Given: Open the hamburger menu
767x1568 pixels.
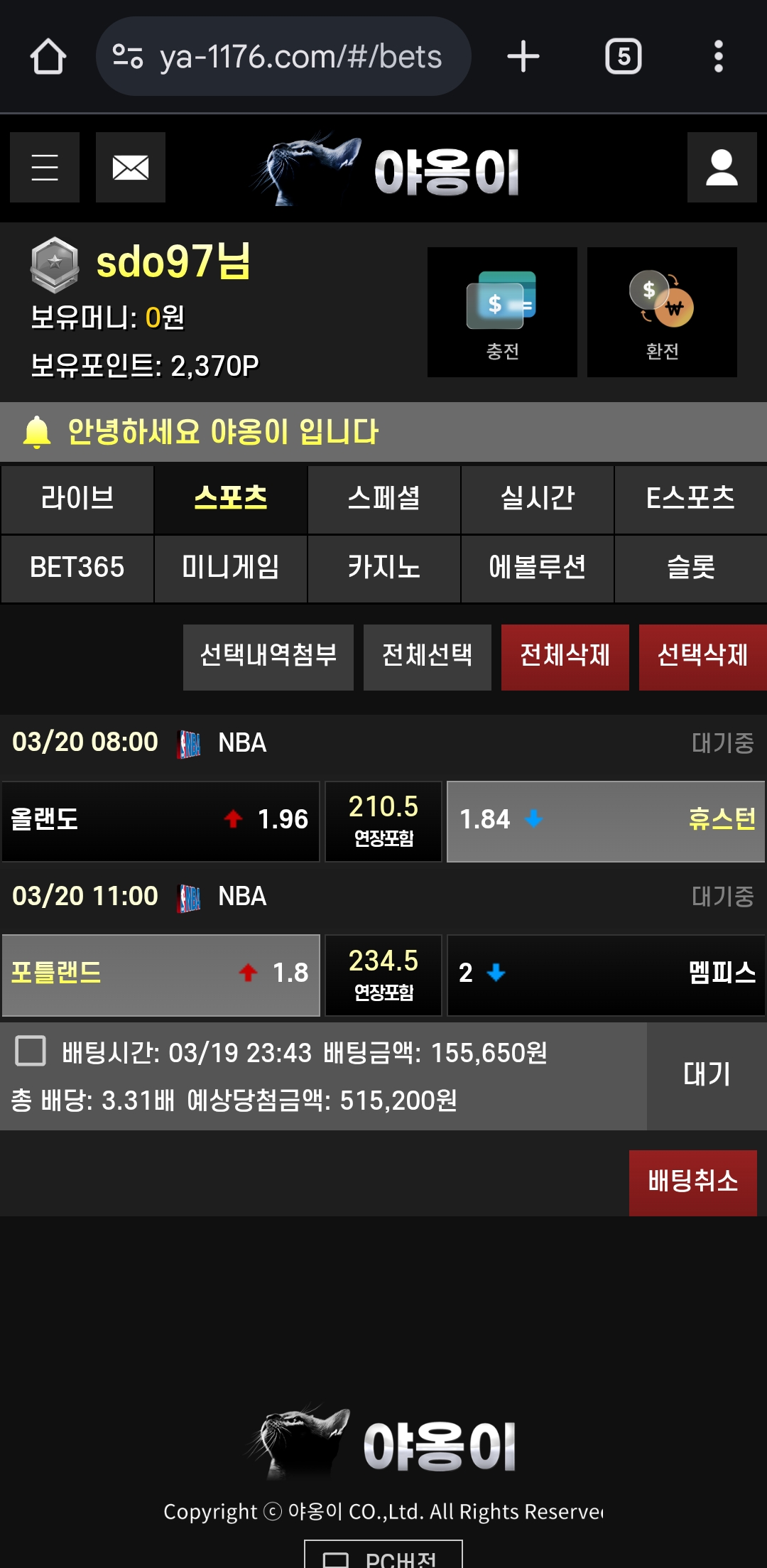Looking at the screenshot, I should click(x=45, y=167).
